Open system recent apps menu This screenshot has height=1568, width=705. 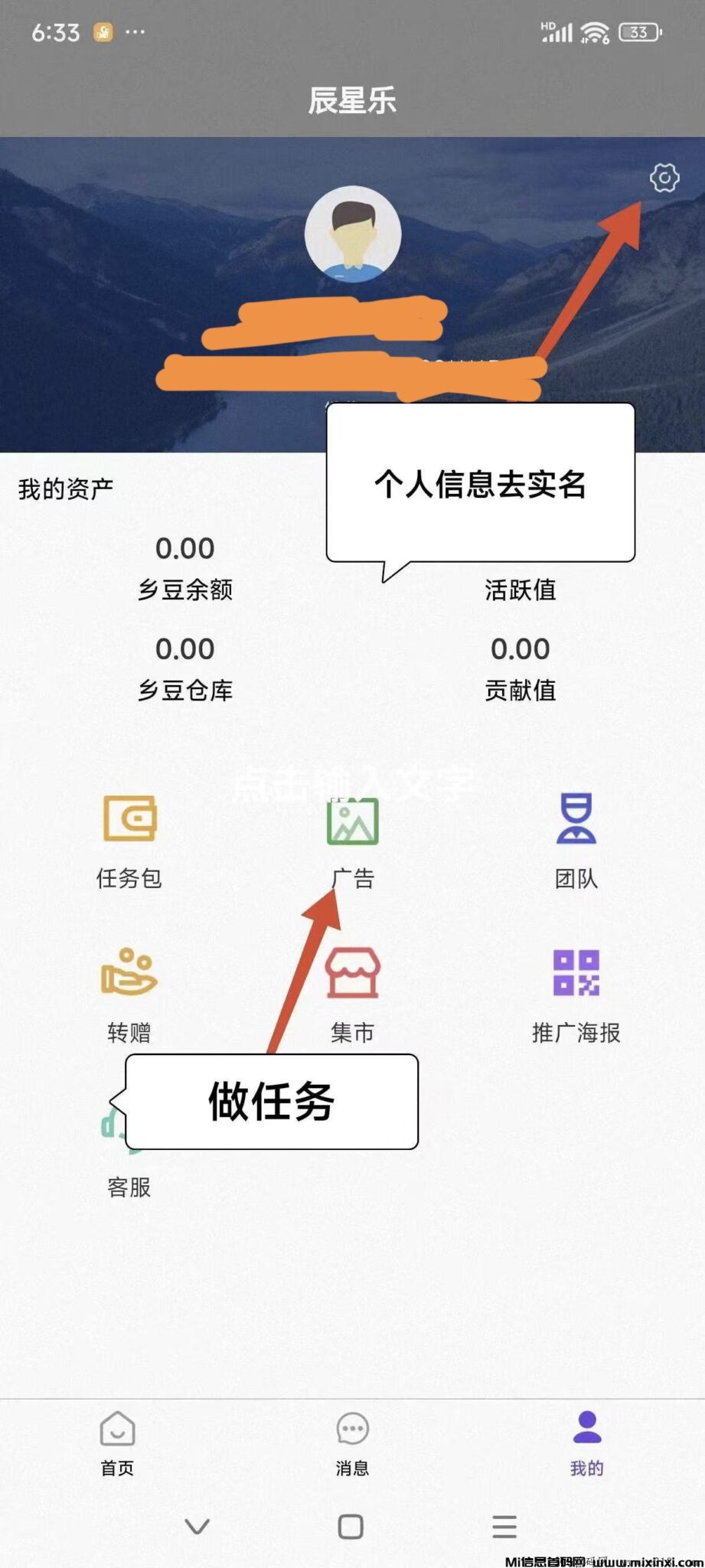(x=504, y=1526)
